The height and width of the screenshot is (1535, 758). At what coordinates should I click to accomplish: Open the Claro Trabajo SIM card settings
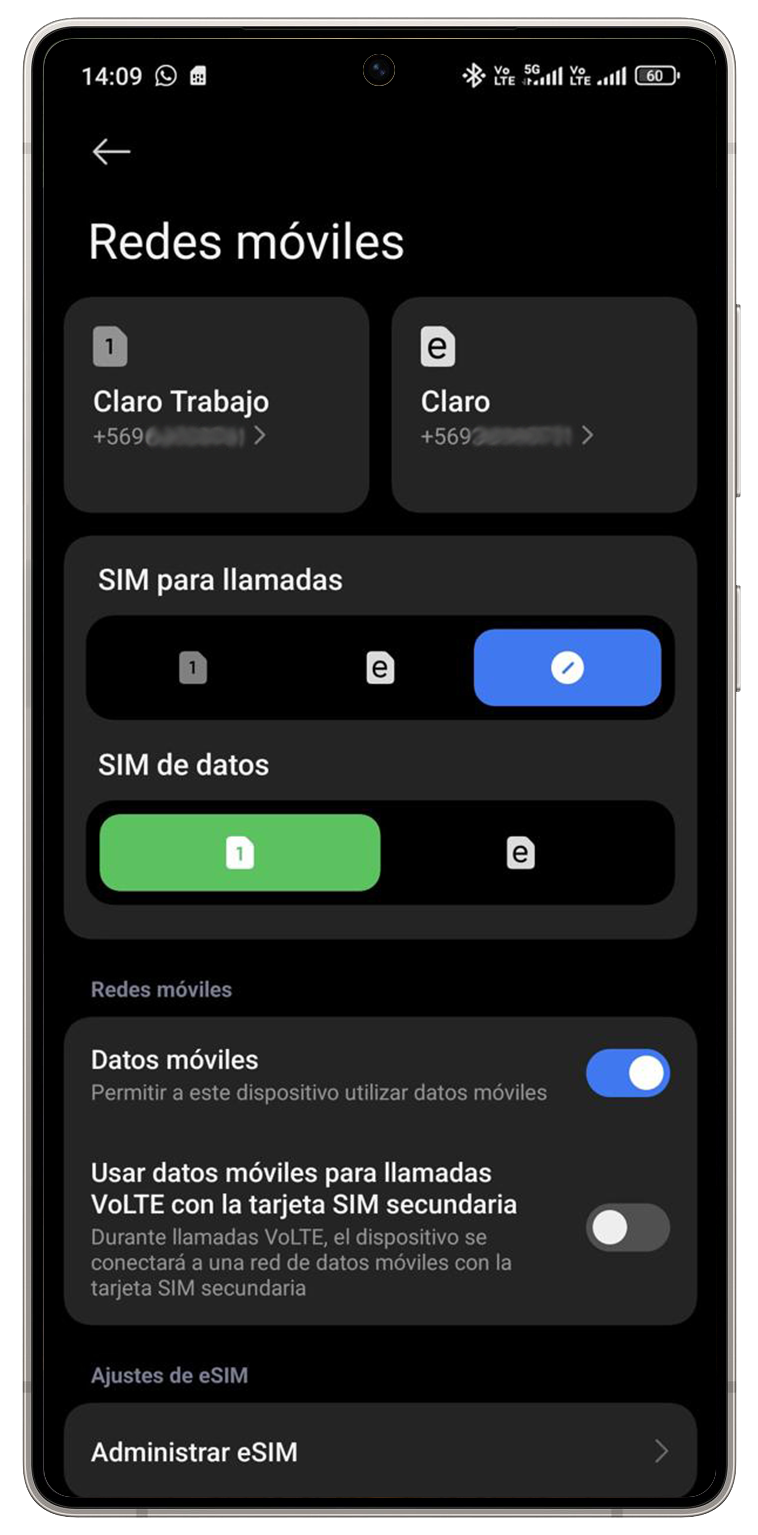coord(216,405)
